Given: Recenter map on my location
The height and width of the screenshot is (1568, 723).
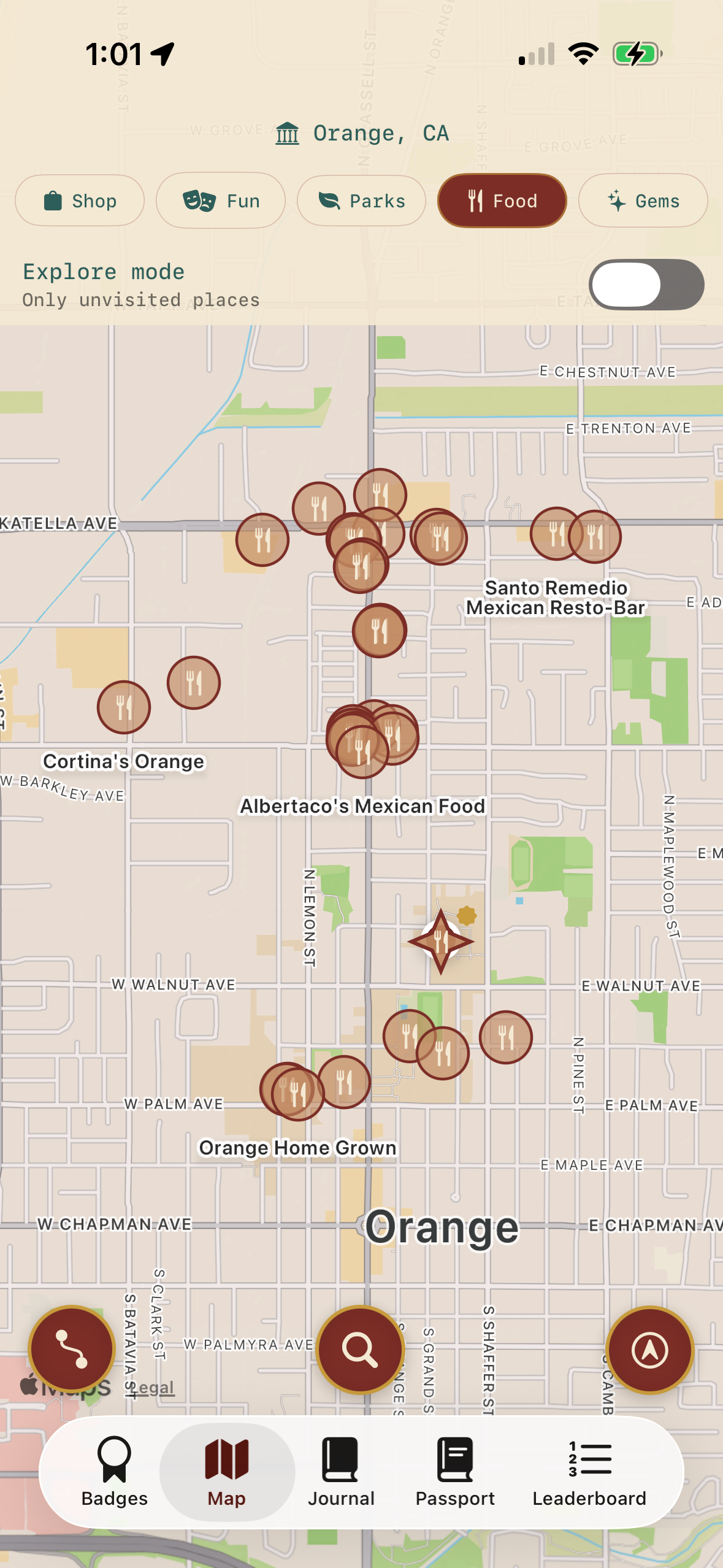Looking at the screenshot, I should (x=649, y=1349).
